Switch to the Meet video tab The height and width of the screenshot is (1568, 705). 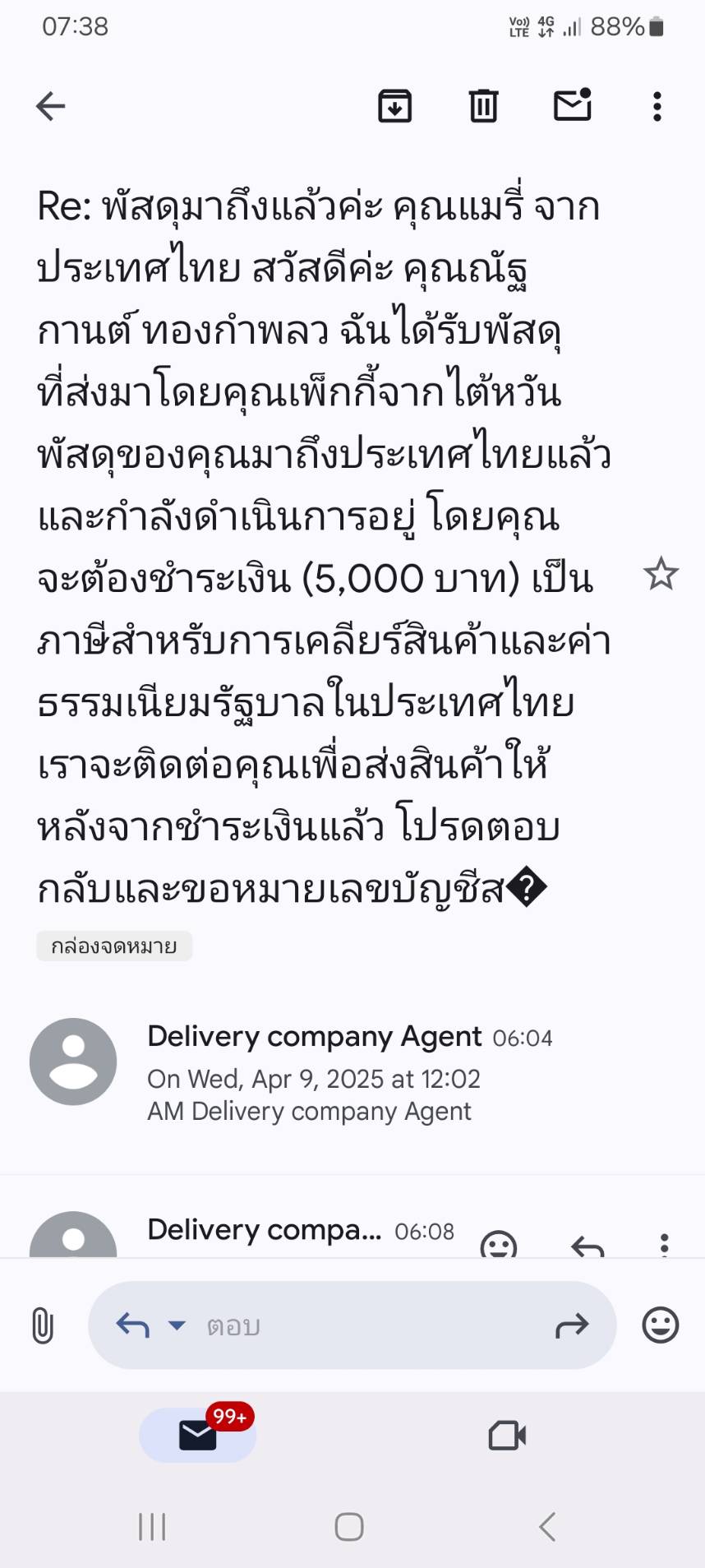pos(507,1436)
